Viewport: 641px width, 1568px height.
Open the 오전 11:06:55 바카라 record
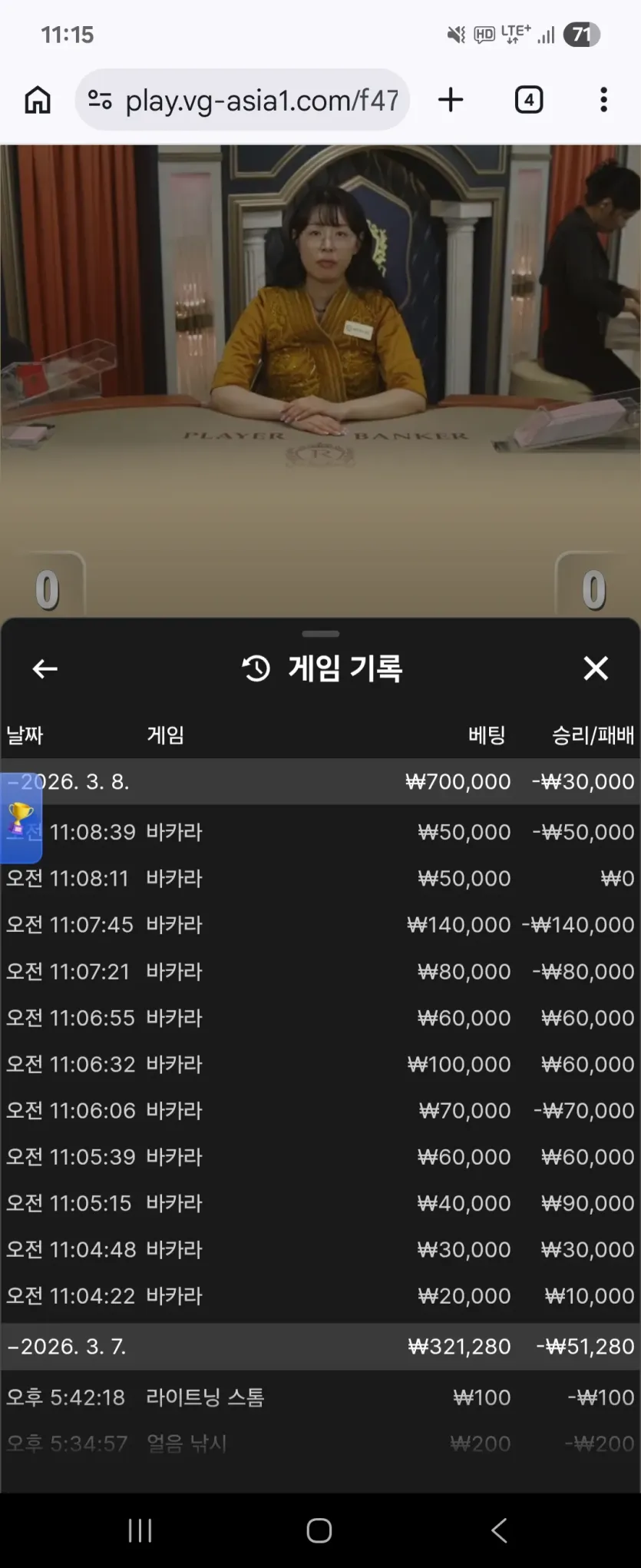point(320,1018)
